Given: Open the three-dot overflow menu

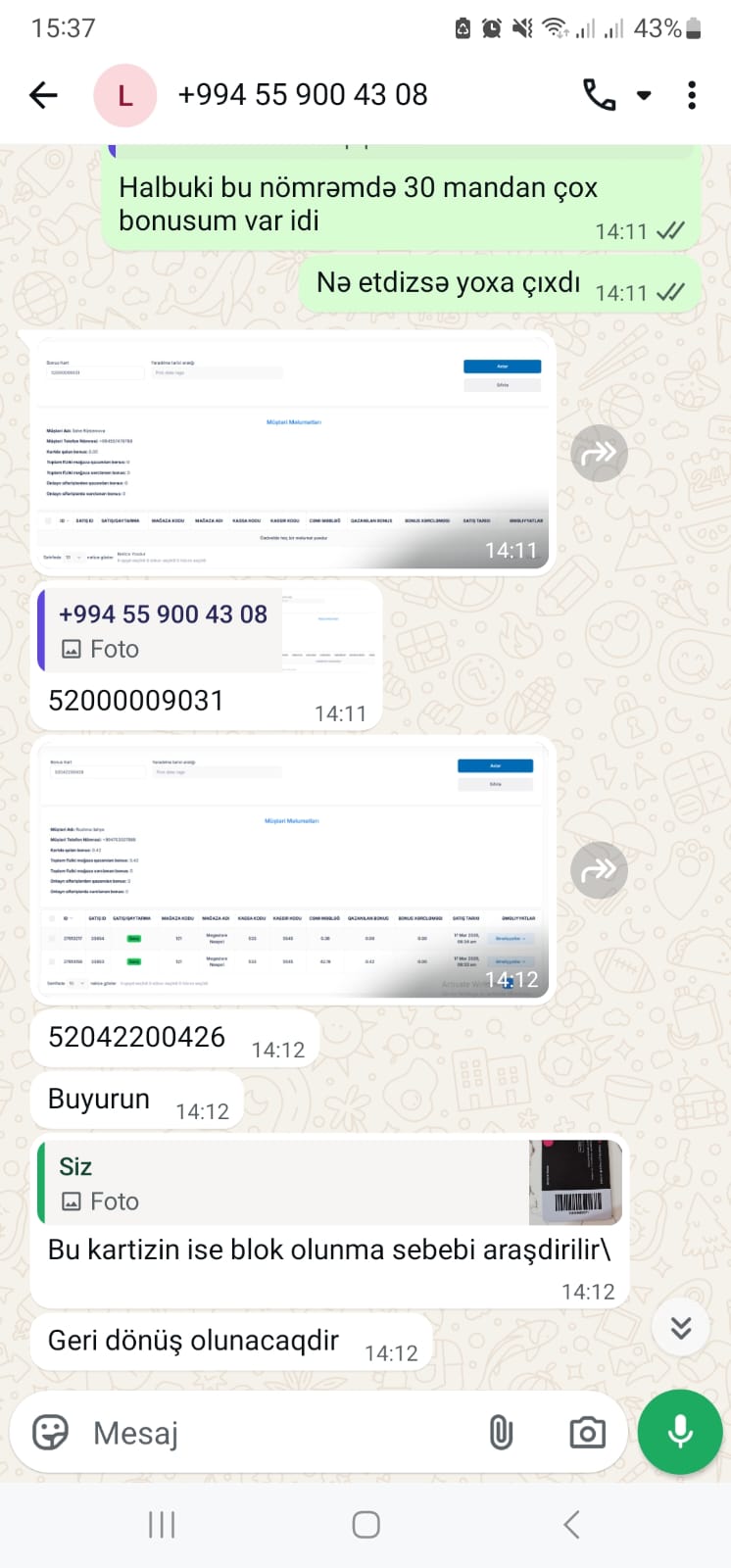Looking at the screenshot, I should (x=692, y=95).
